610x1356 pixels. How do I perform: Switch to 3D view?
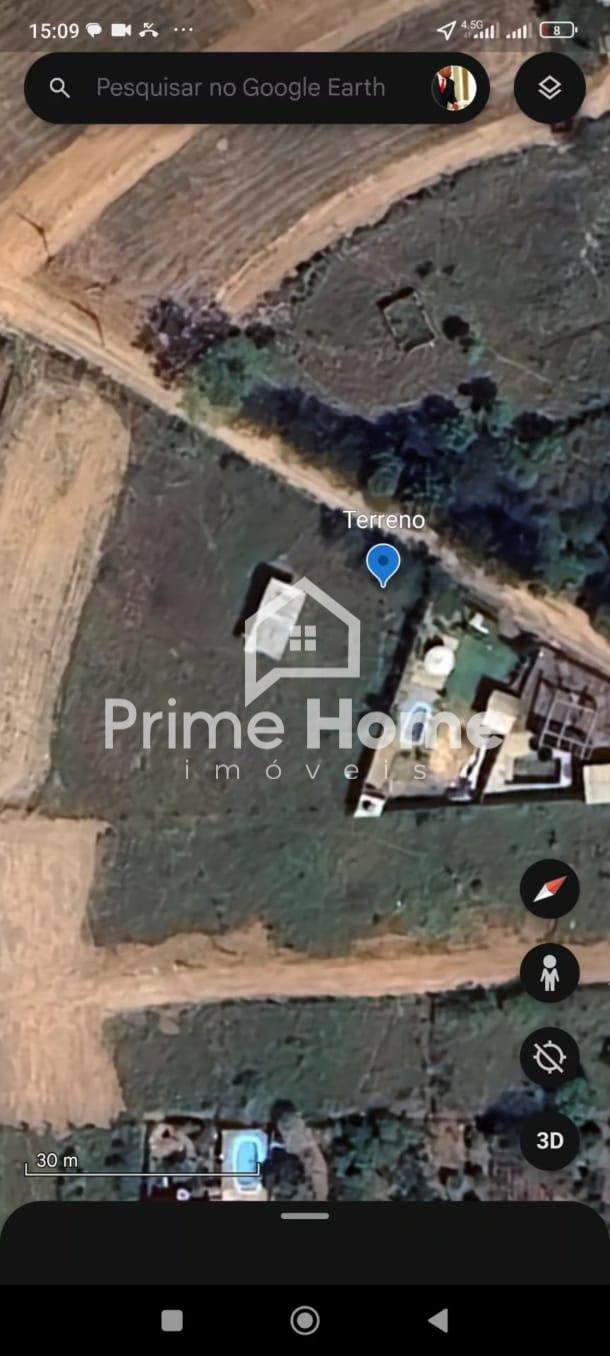click(x=549, y=1141)
